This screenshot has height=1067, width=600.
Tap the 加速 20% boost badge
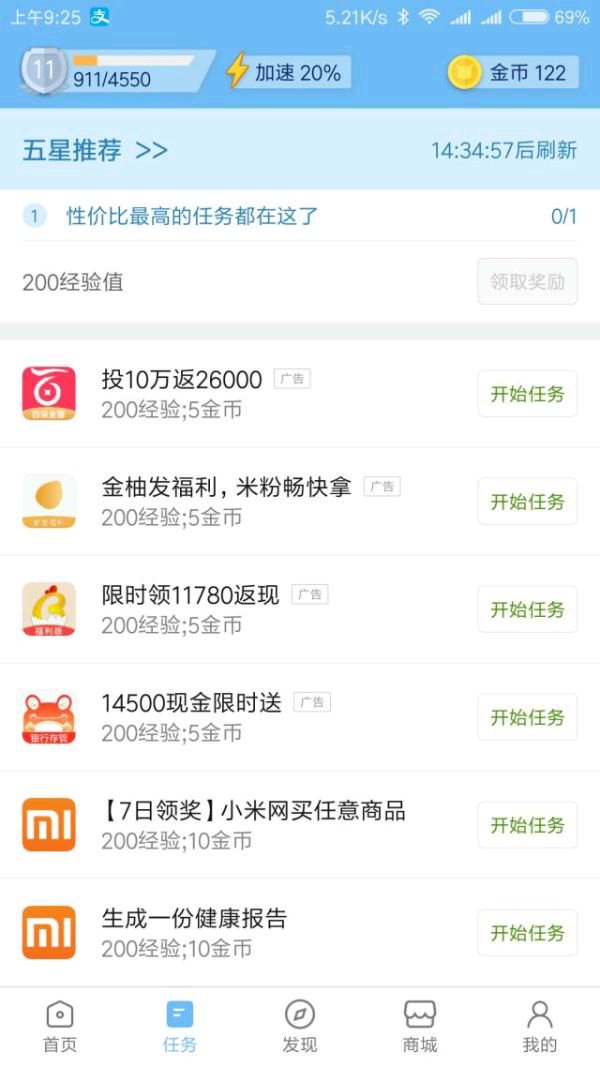pyautogui.click(x=285, y=73)
